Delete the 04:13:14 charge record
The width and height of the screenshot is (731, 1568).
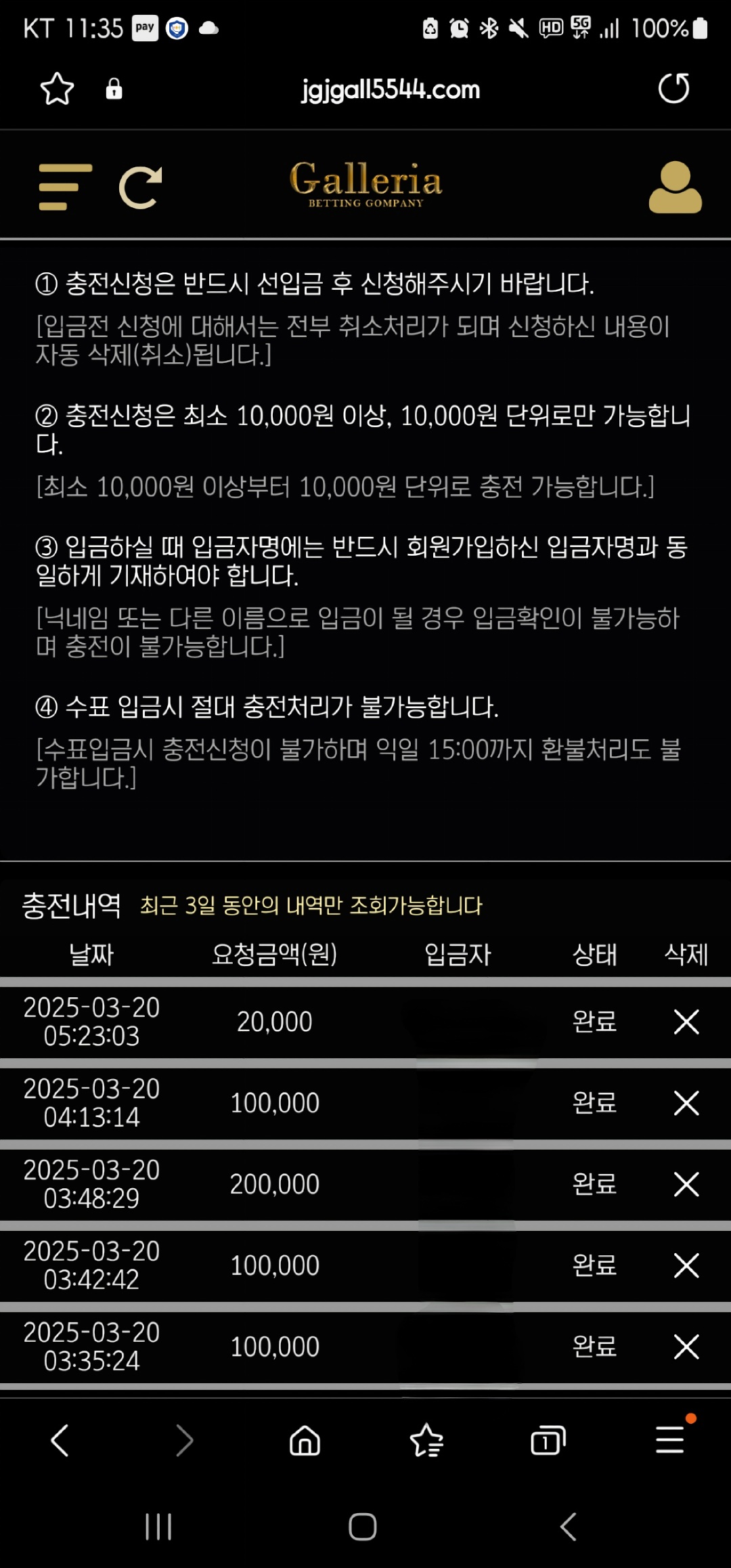pyautogui.click(x=686, y=1103)
